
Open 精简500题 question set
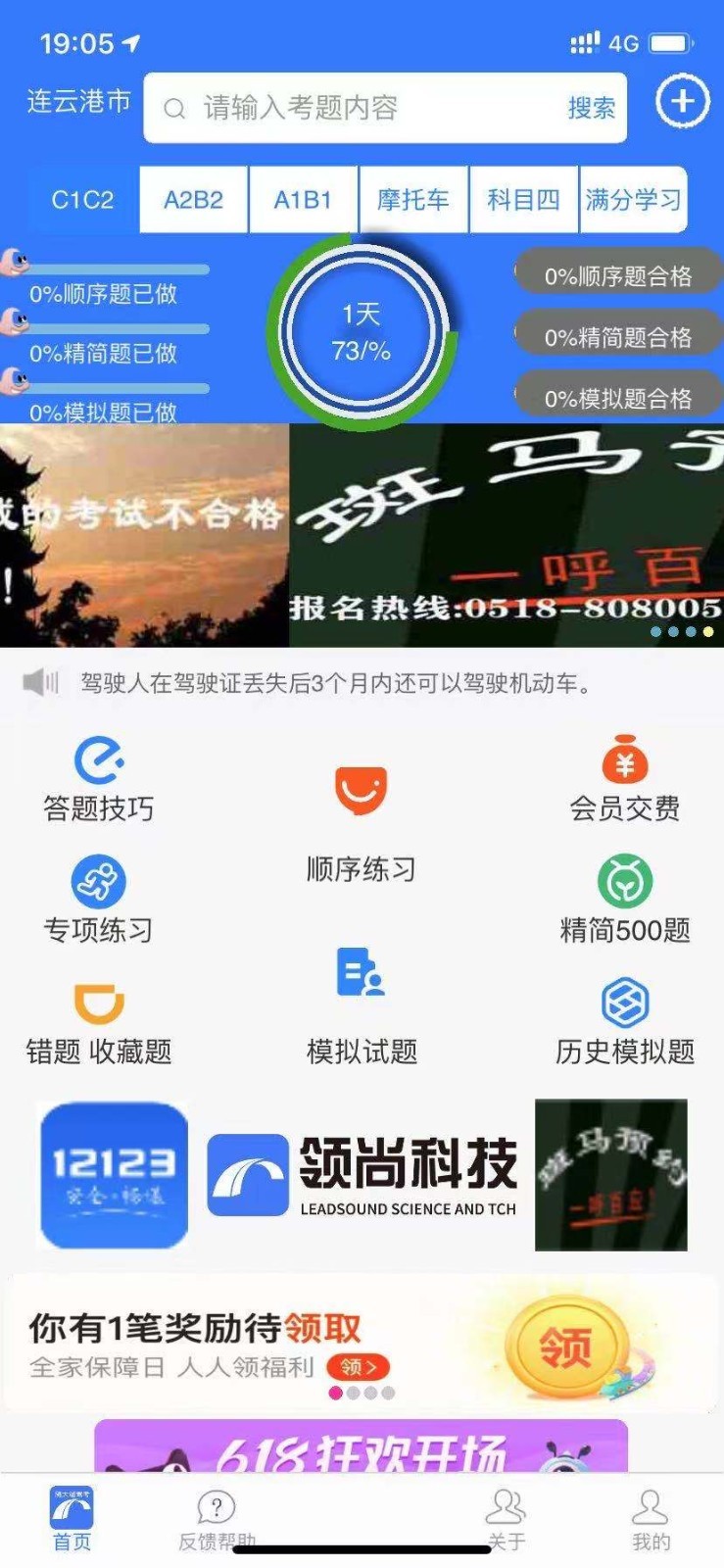624,902
